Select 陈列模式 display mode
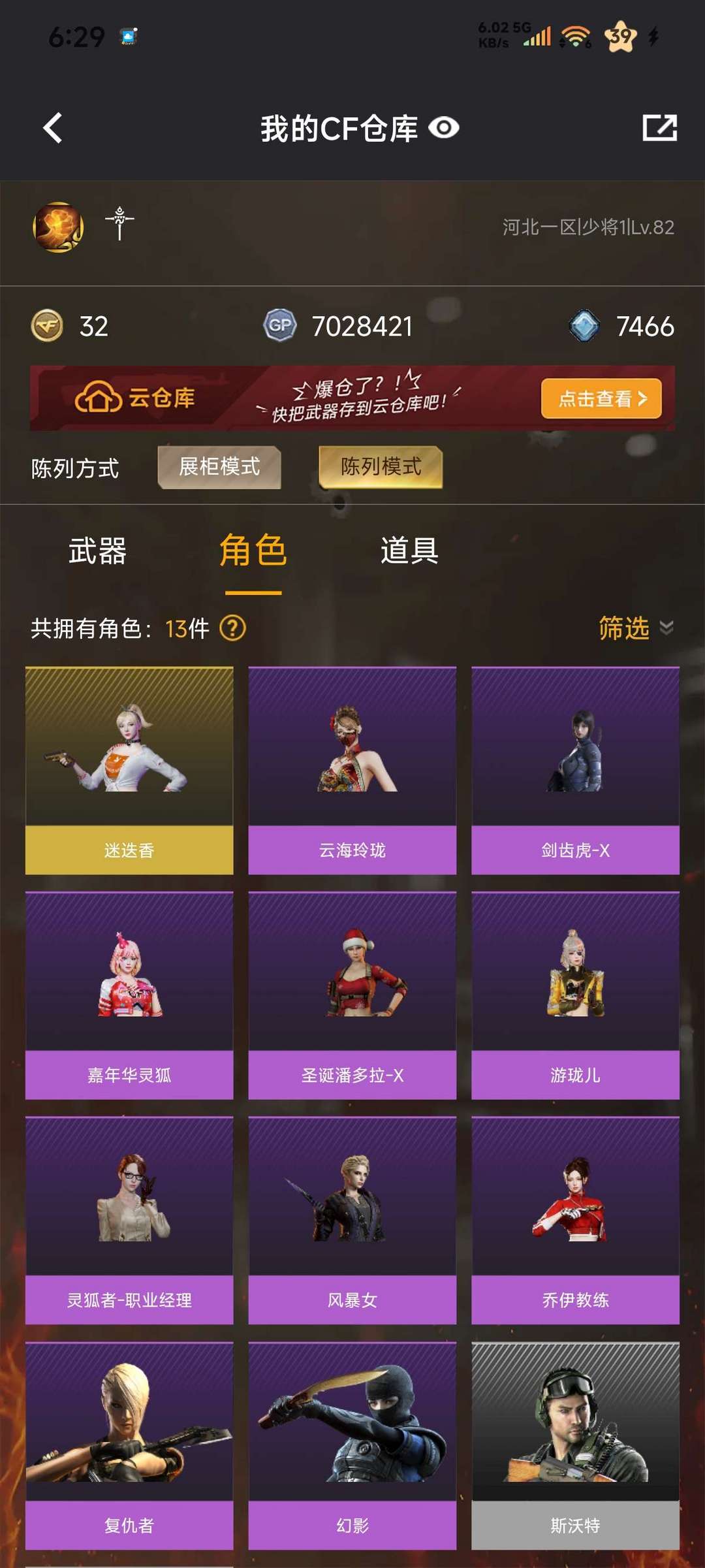Viewport: 705px width, 1568px height. pos(381,467)
